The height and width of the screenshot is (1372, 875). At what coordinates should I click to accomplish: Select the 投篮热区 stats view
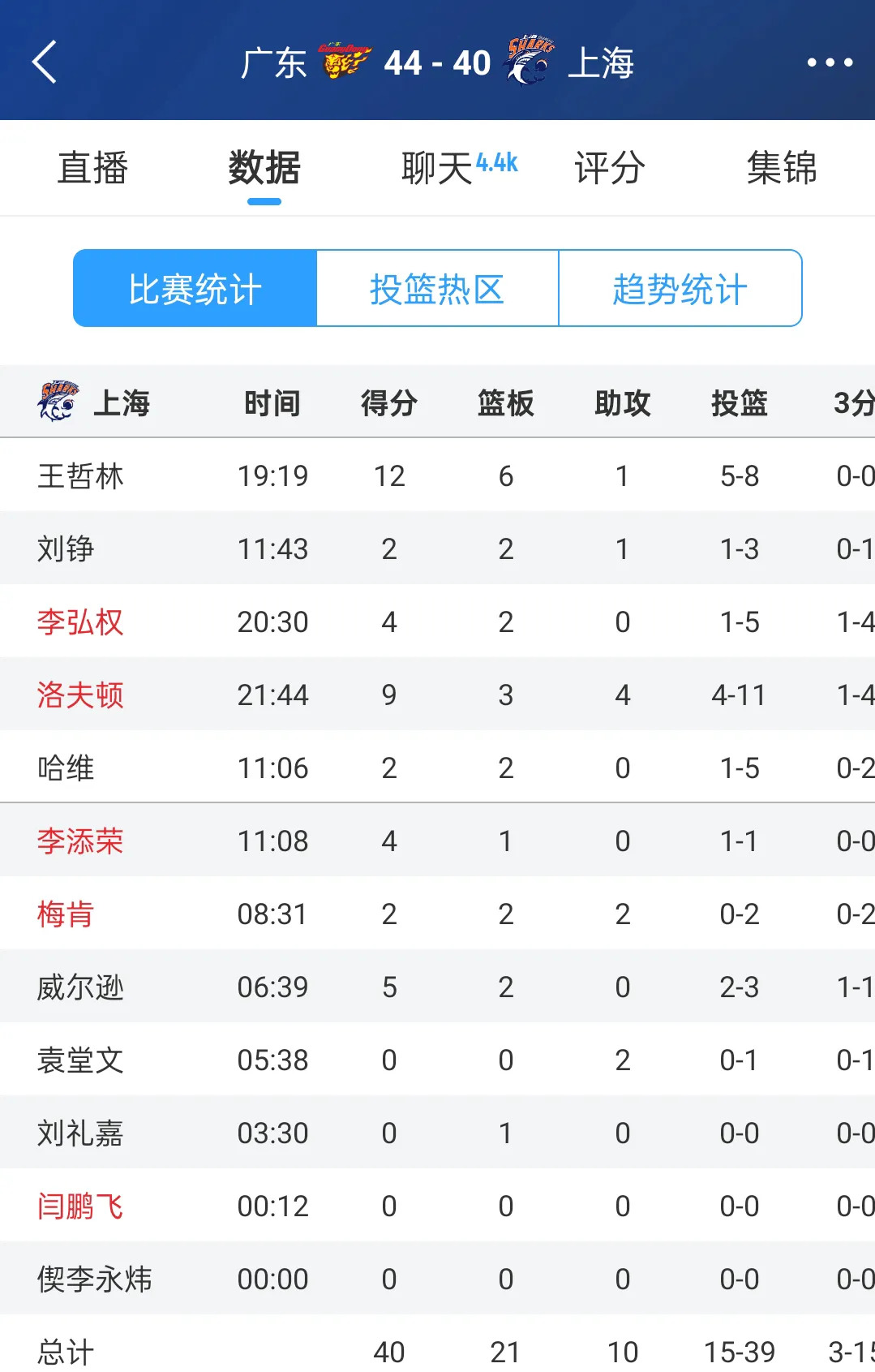tap(437, 289)
